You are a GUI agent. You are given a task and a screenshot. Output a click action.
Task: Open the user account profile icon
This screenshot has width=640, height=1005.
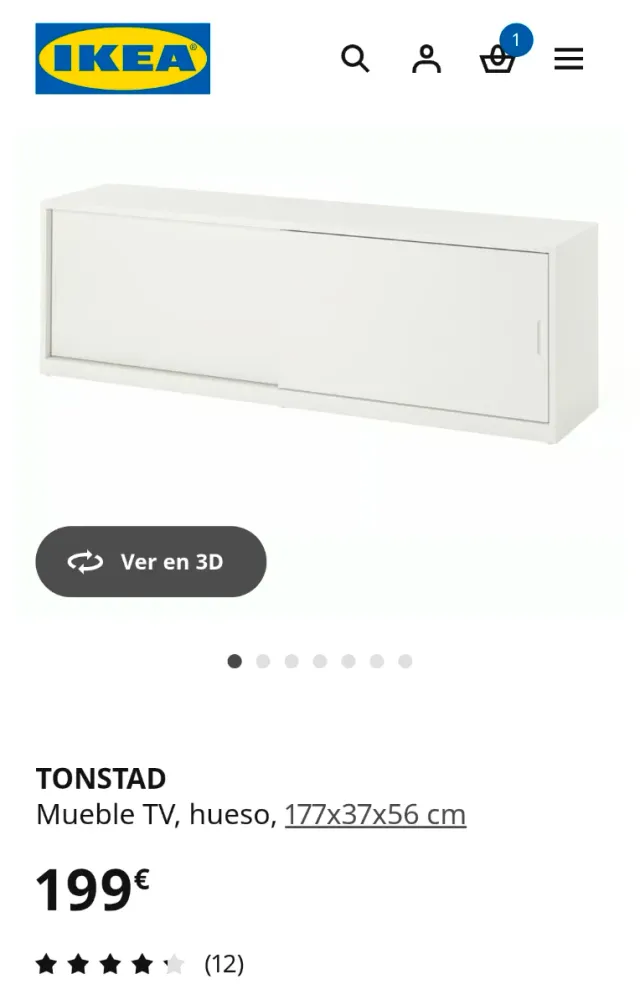[426, 58]
